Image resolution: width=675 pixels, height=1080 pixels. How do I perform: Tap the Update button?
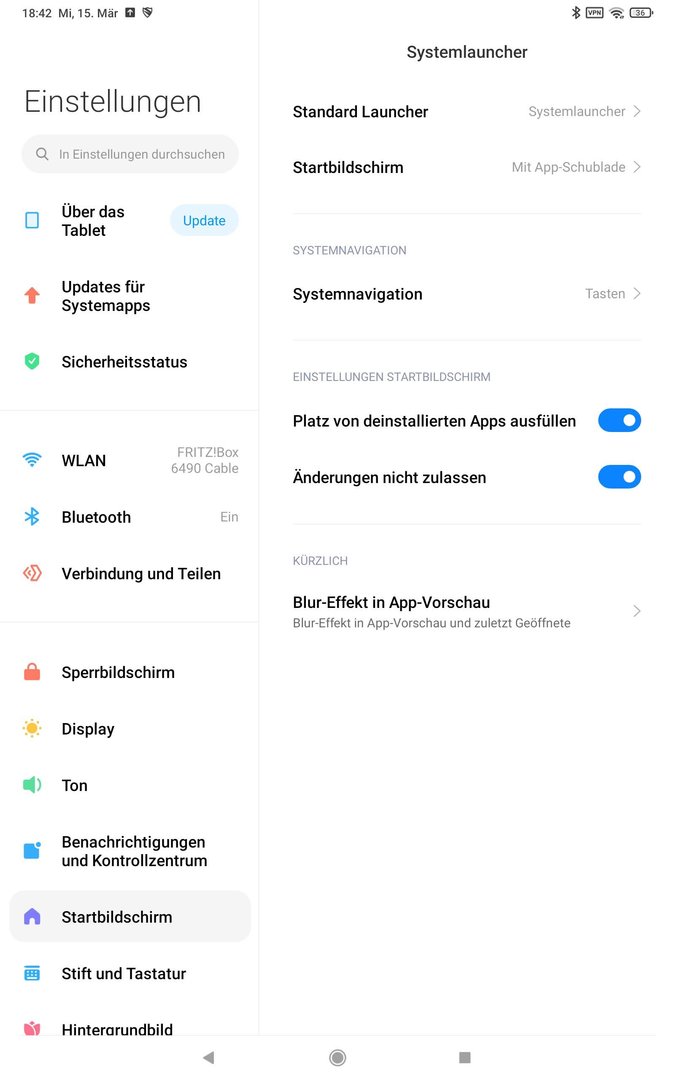[x=204, y=221]
